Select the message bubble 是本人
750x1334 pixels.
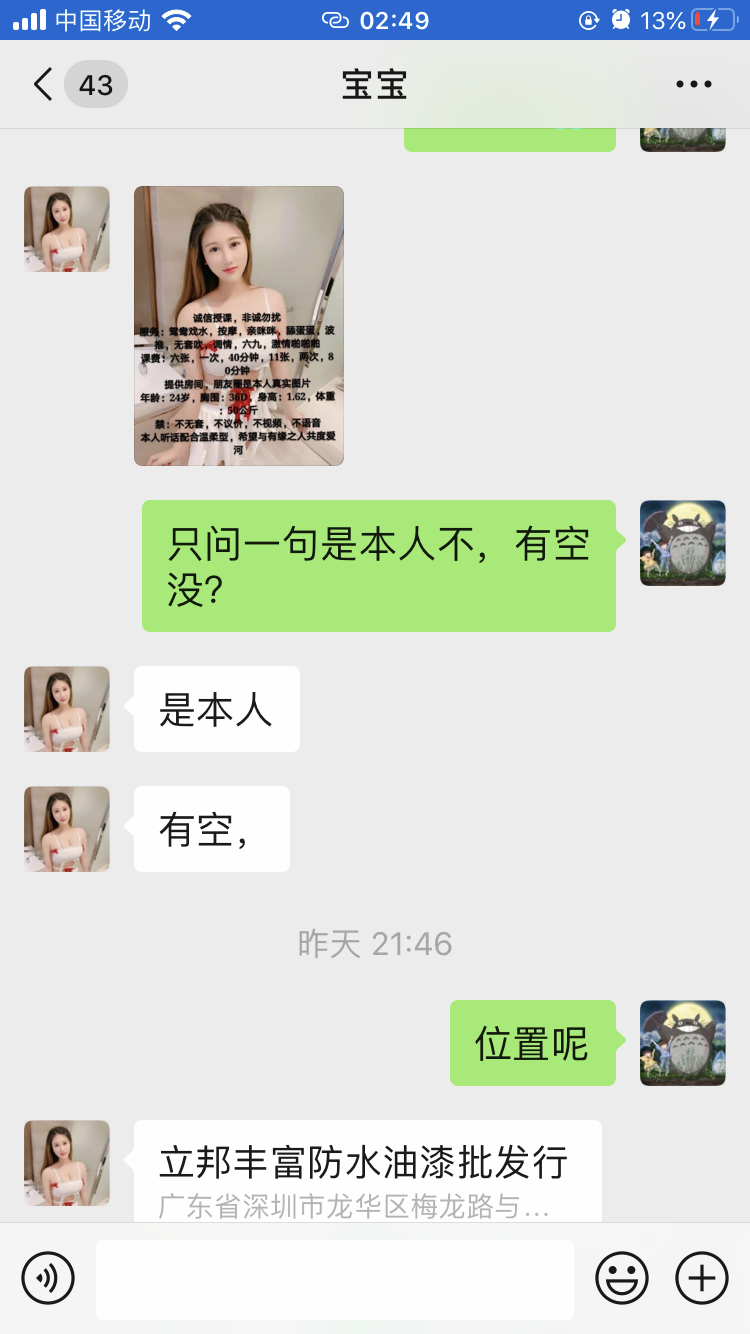tap(216, 709)
